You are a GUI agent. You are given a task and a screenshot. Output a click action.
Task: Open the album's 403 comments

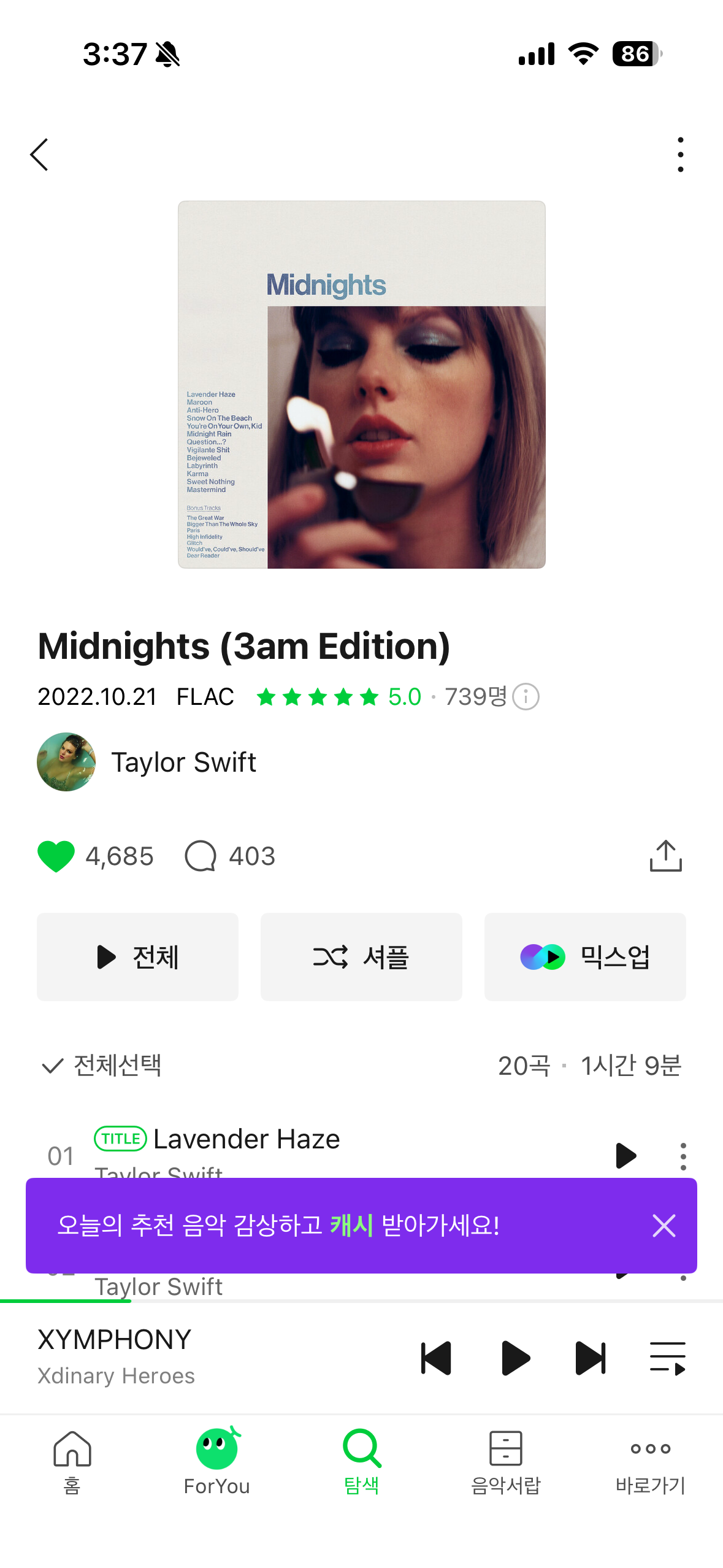pos(230,856)
